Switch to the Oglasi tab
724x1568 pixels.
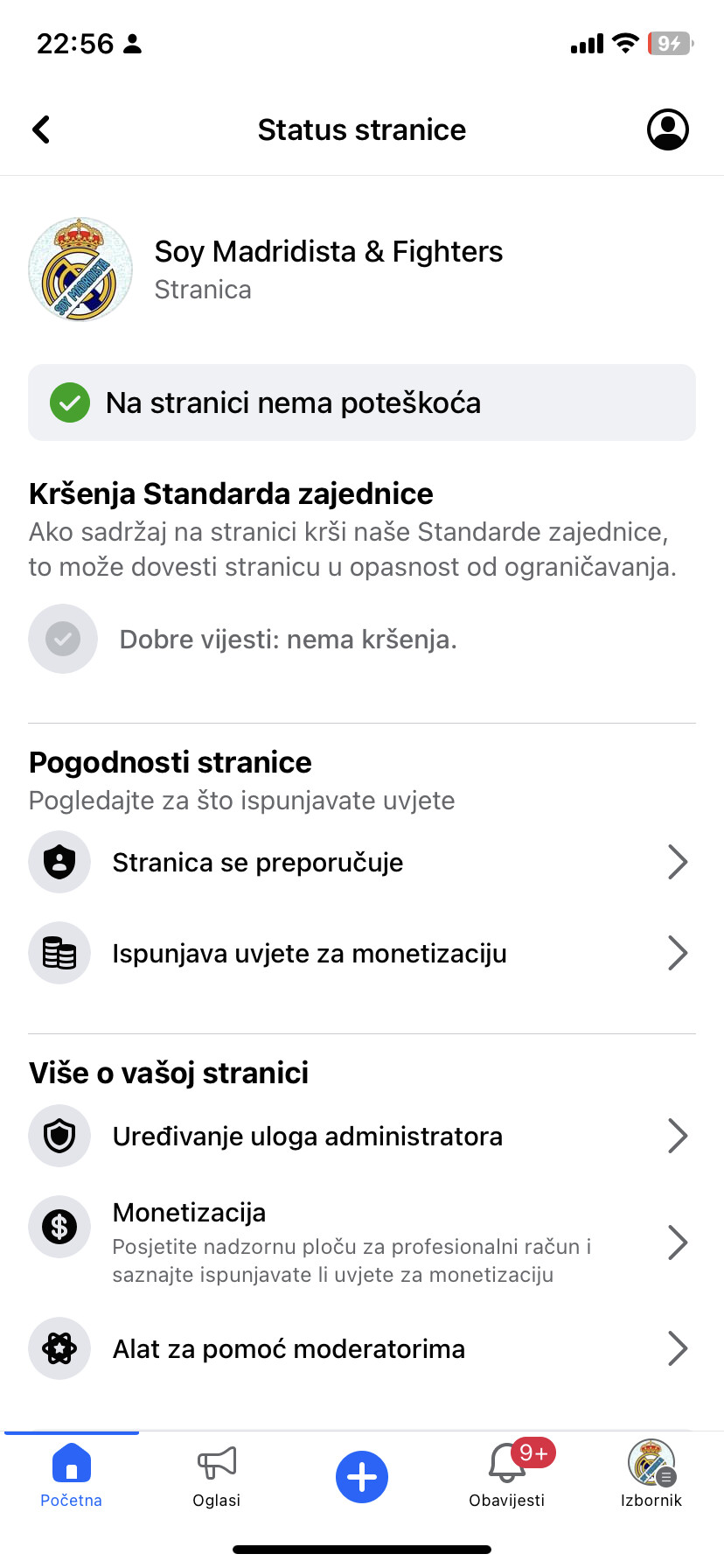217,1475
